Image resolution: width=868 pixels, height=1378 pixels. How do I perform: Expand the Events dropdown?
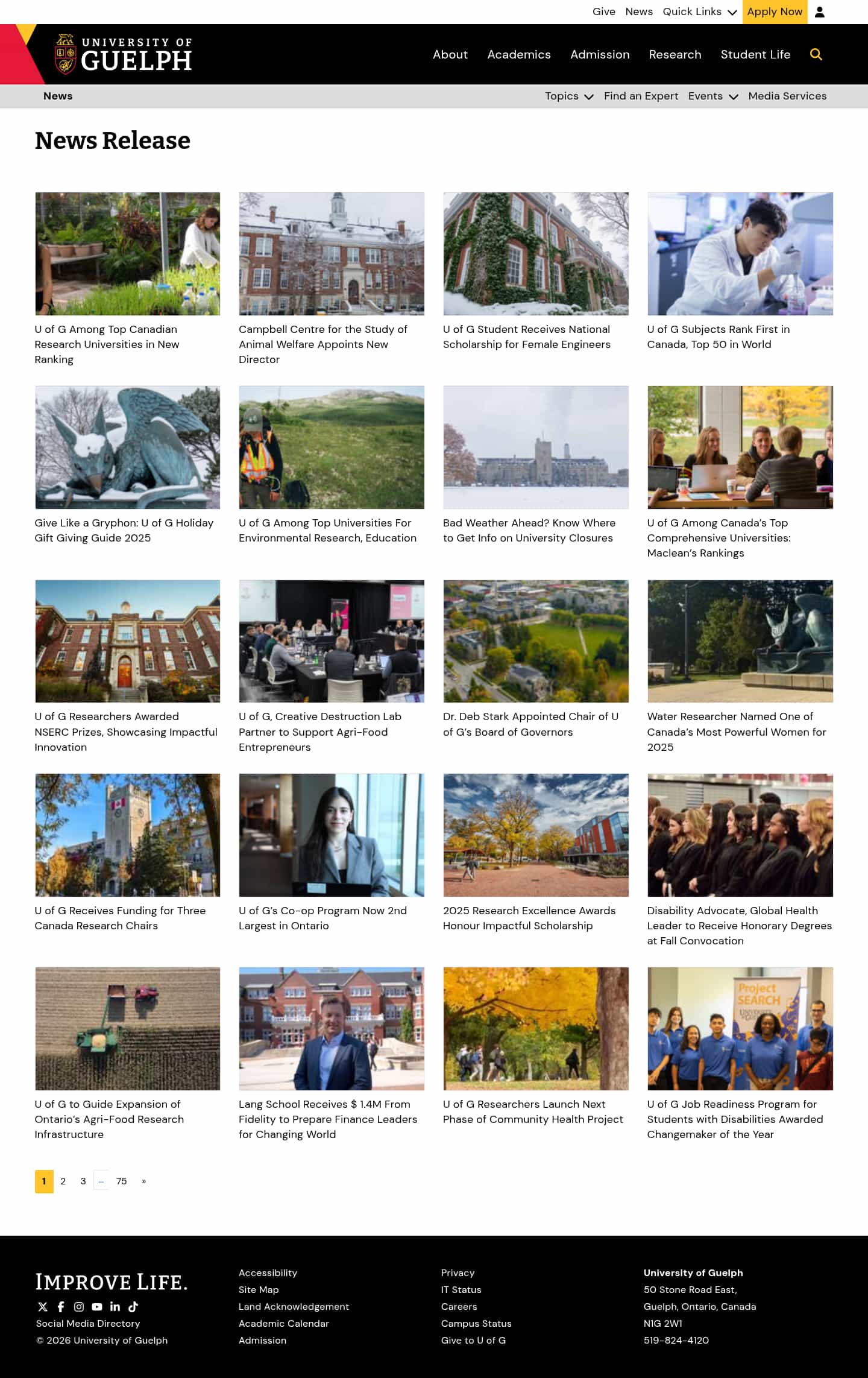point(712,96)
